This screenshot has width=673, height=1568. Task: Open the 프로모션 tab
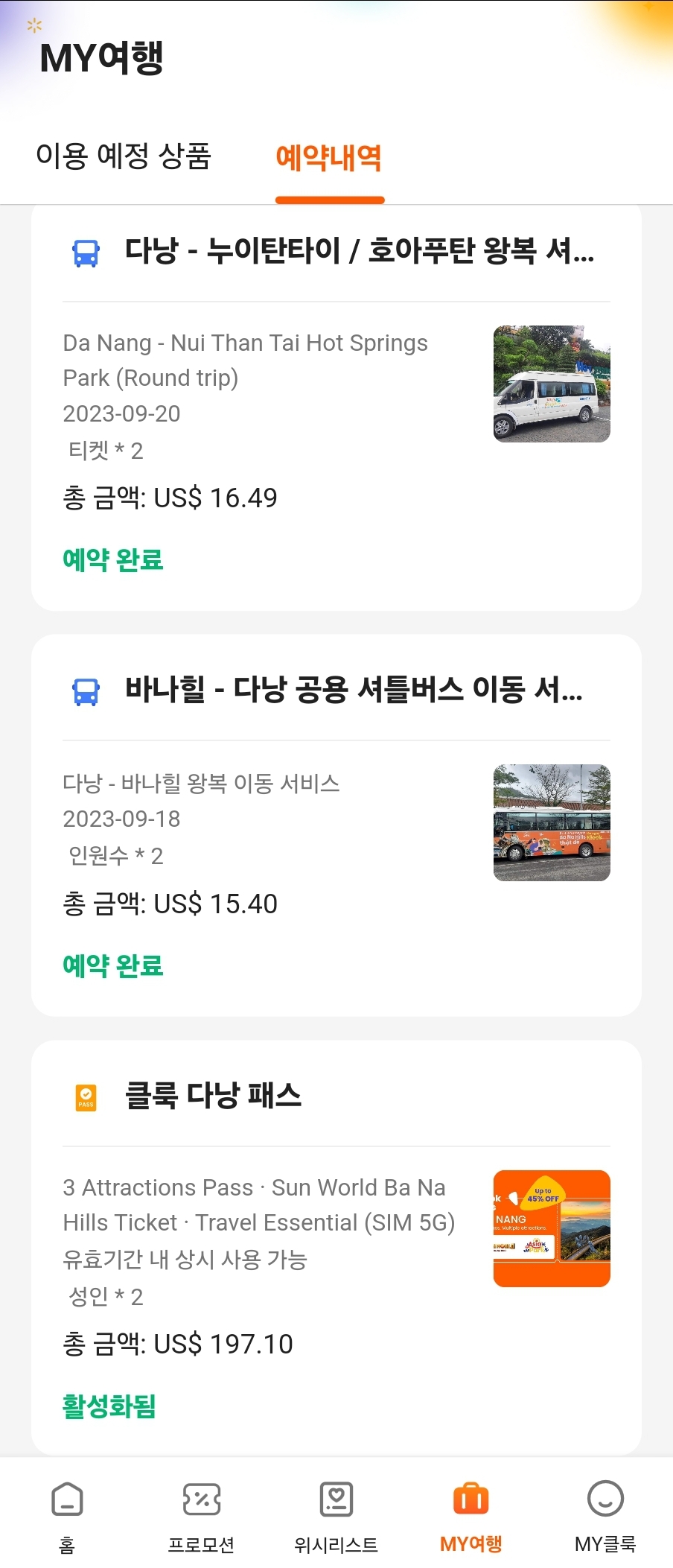[x=201, y=1514]
